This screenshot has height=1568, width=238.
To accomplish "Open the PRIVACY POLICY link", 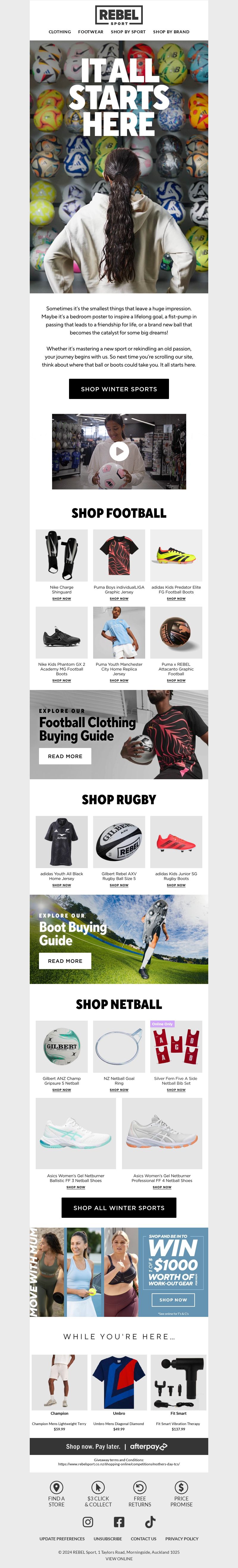I will (181, 1539).
